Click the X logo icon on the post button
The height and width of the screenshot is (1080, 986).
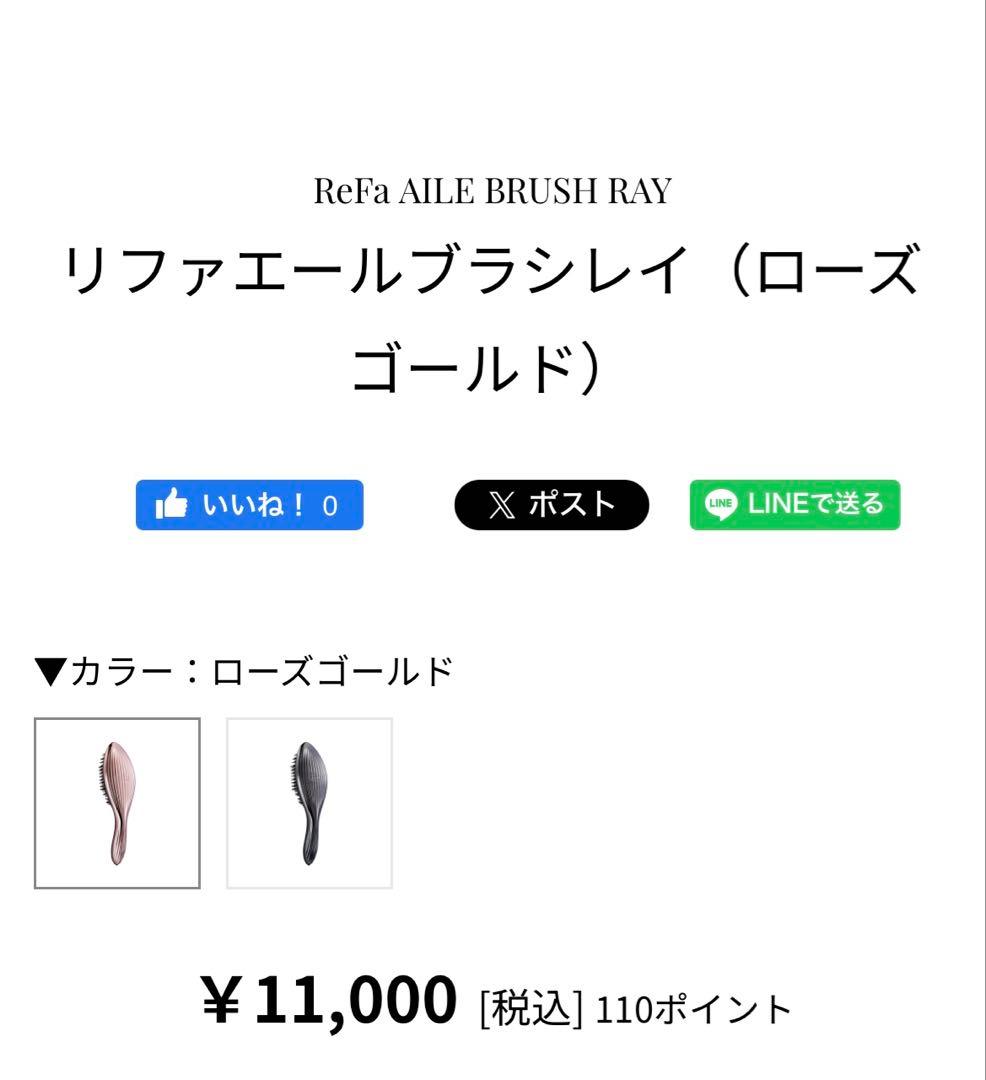(500, 506)
